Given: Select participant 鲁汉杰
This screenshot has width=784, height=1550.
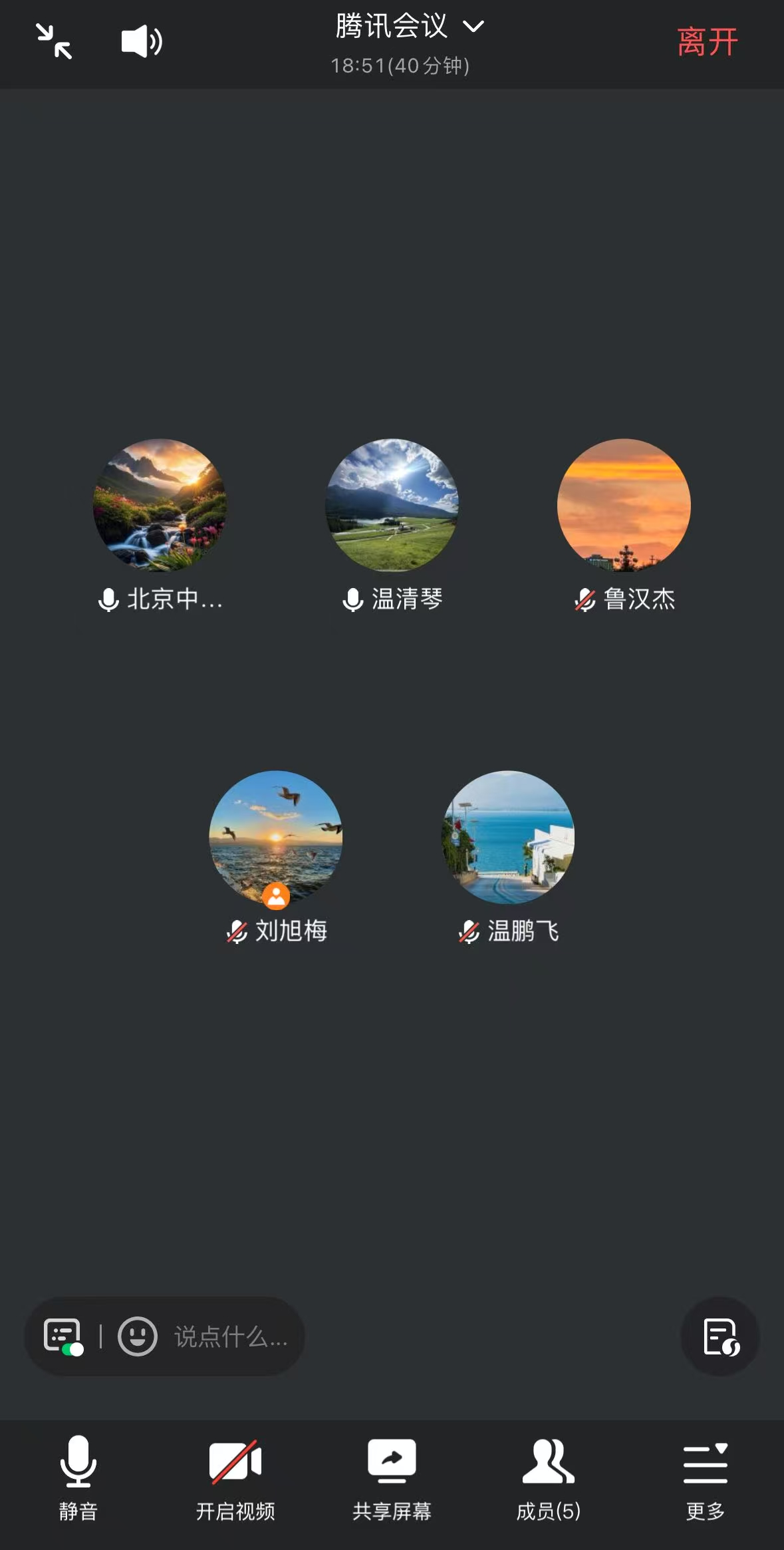Looking at the screenshot, I should coord(624,506).
